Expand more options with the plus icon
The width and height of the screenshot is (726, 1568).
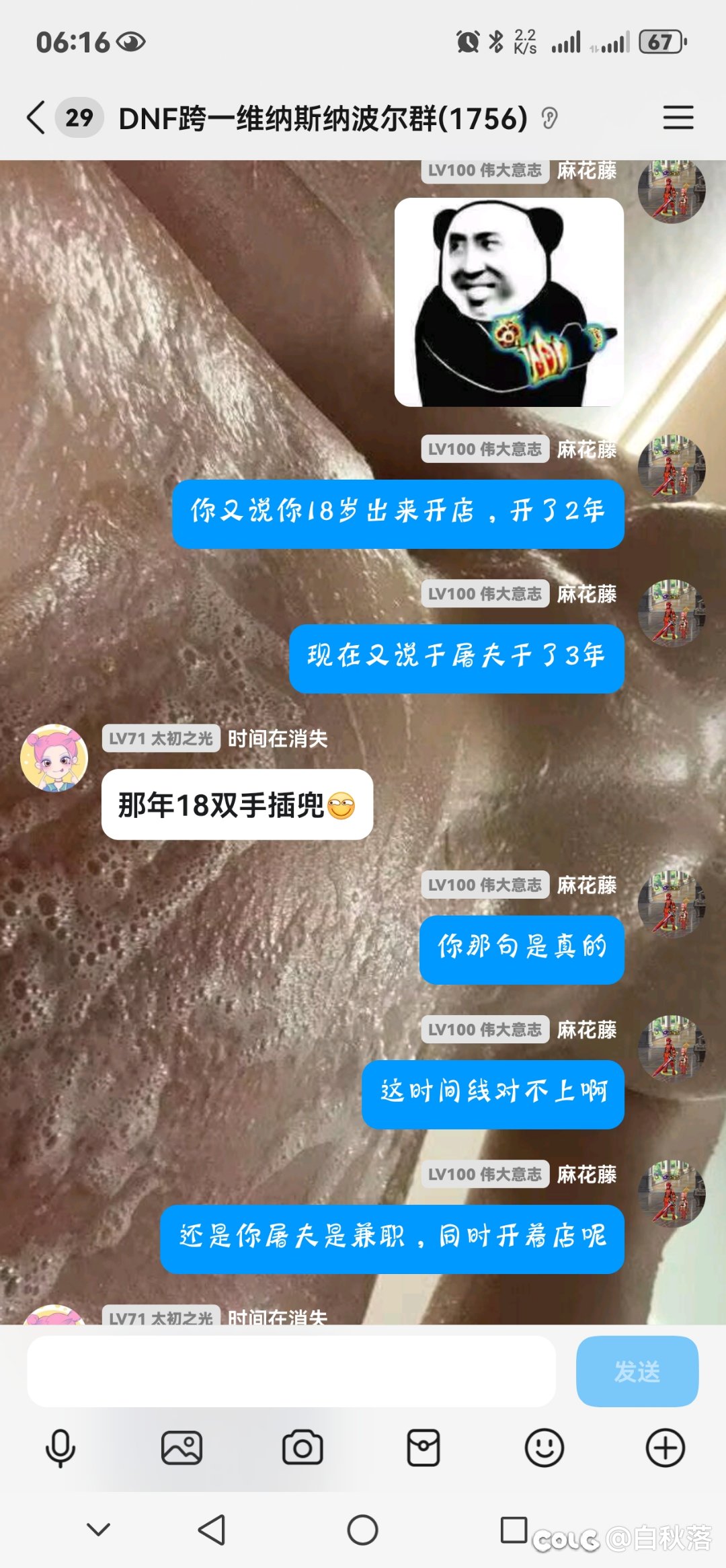665,1448
